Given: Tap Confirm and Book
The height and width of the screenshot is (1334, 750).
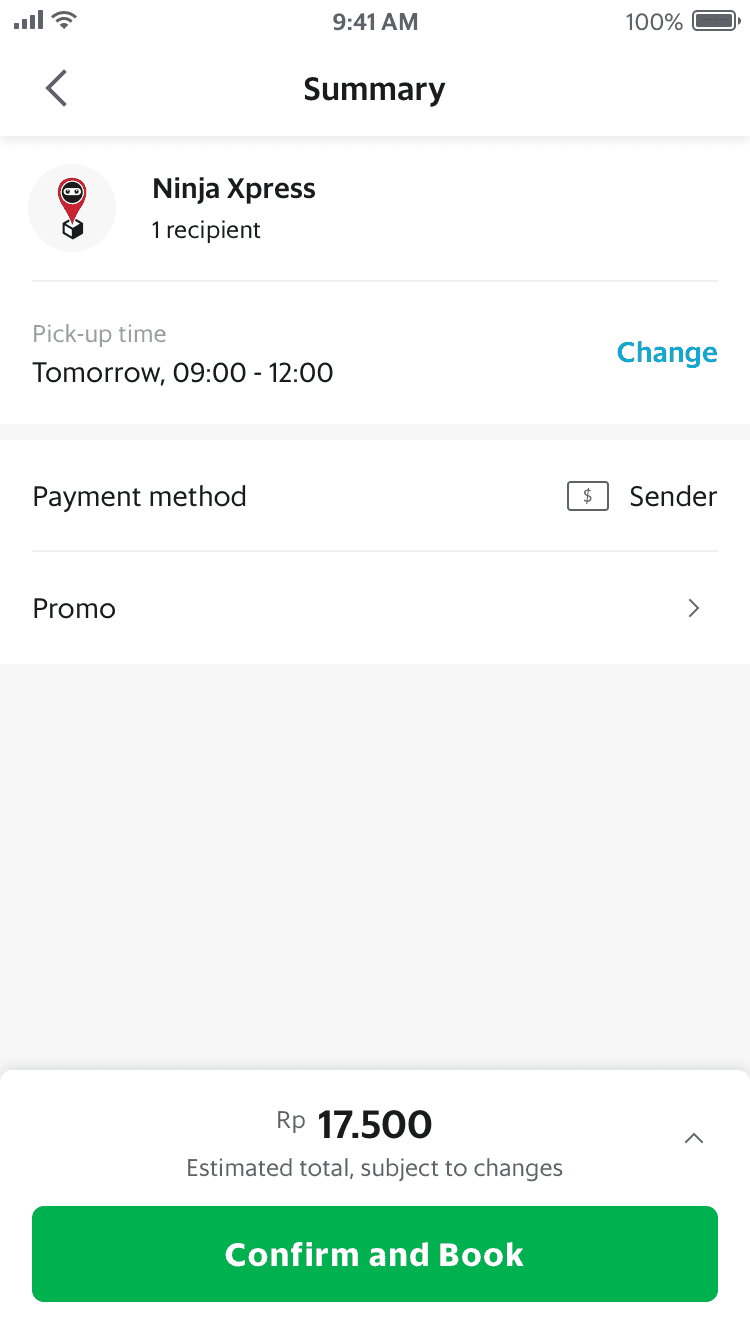Looking at the screenshot, I should [x=374, y=1254].
